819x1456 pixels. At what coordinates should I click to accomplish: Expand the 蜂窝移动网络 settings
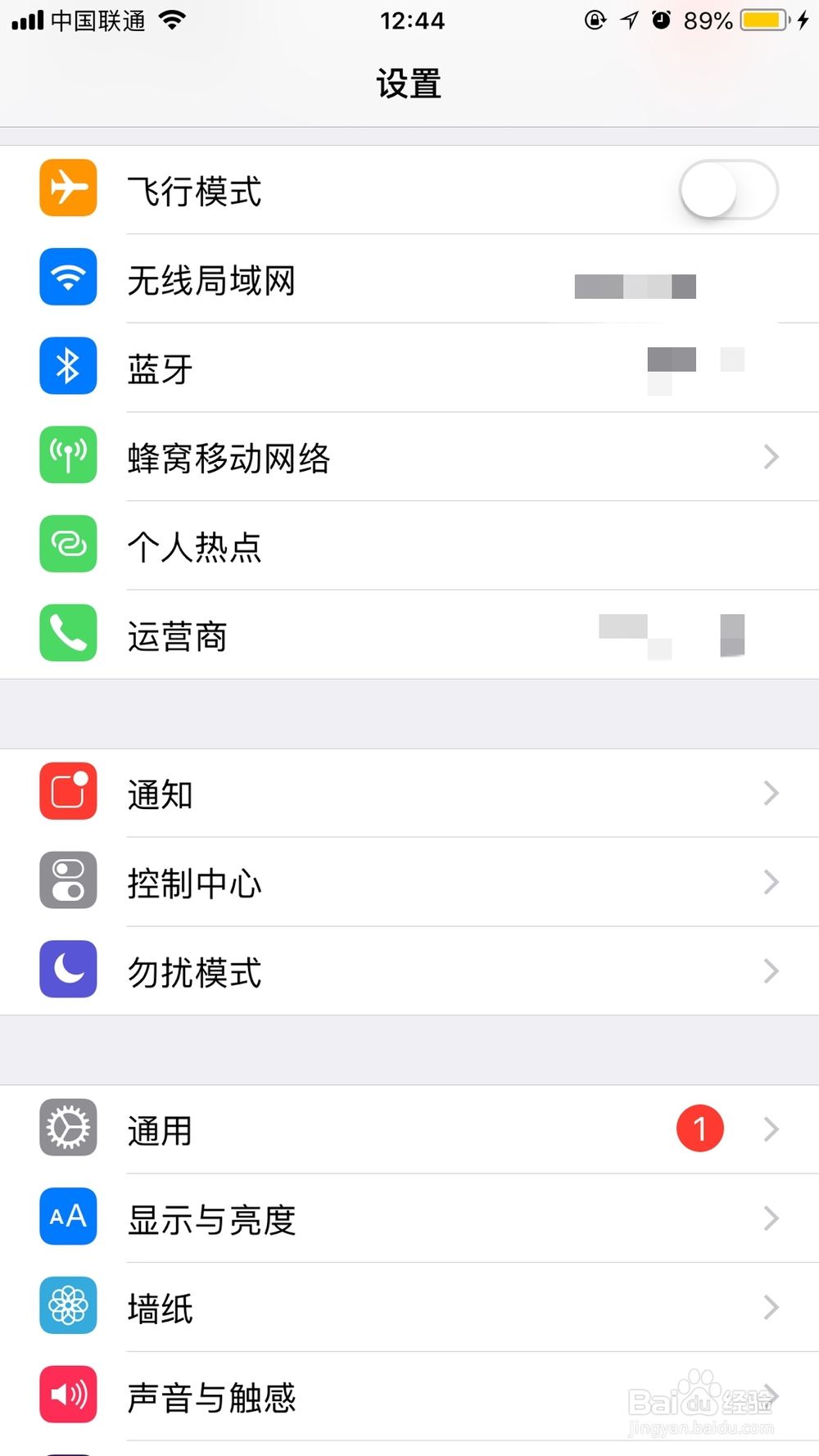409,456
